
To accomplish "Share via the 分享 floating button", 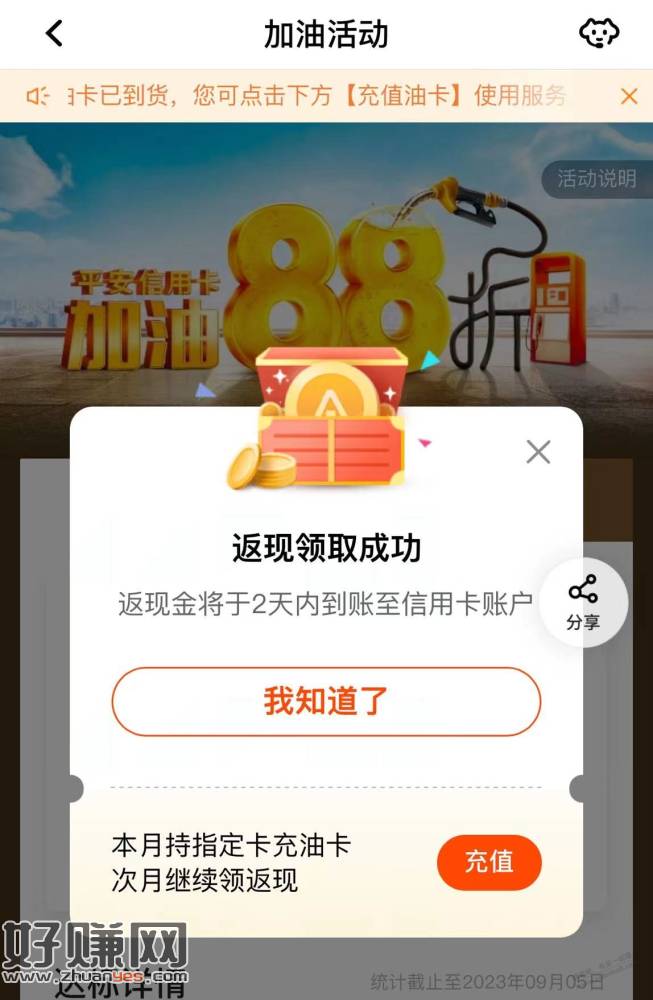I will tap(583, 602).
